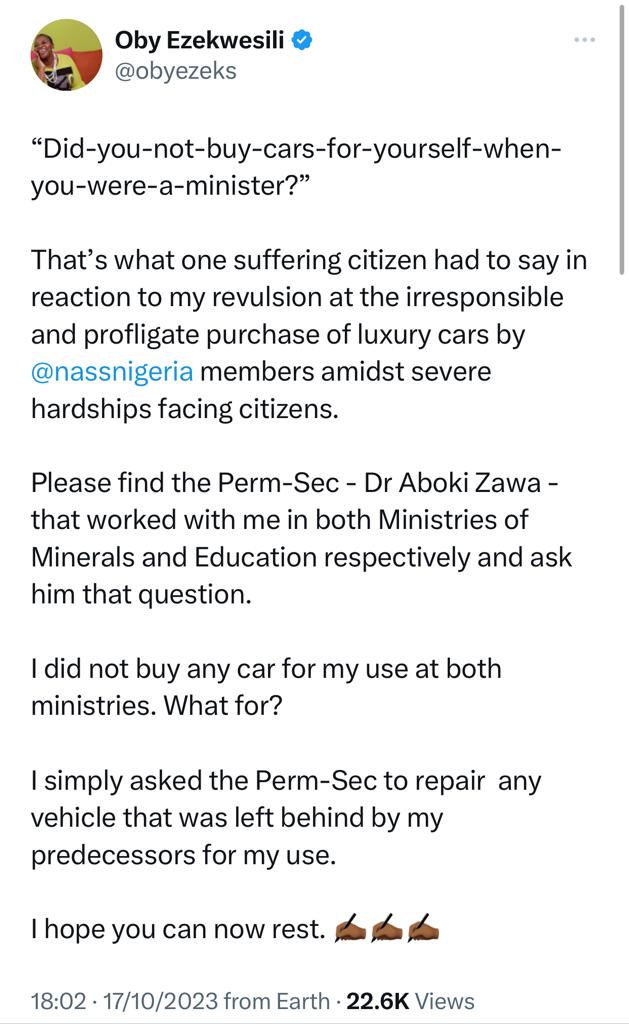The width and height of the screenshot is (629, 1024).
Task: Open Oby Ezekwesili's profile picture
Action: coord(67,55)
